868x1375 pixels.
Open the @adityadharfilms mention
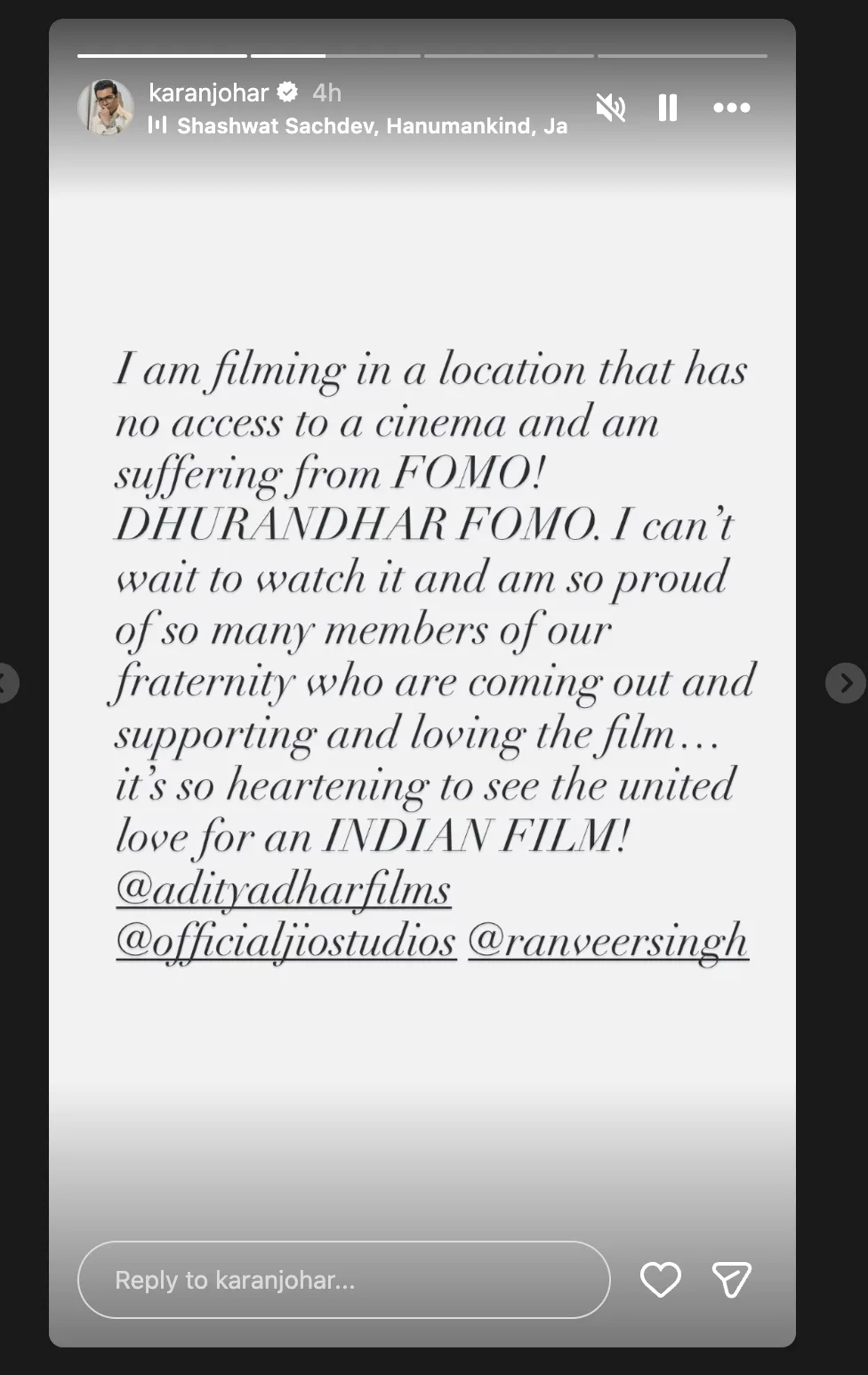[x=283, y=888]
